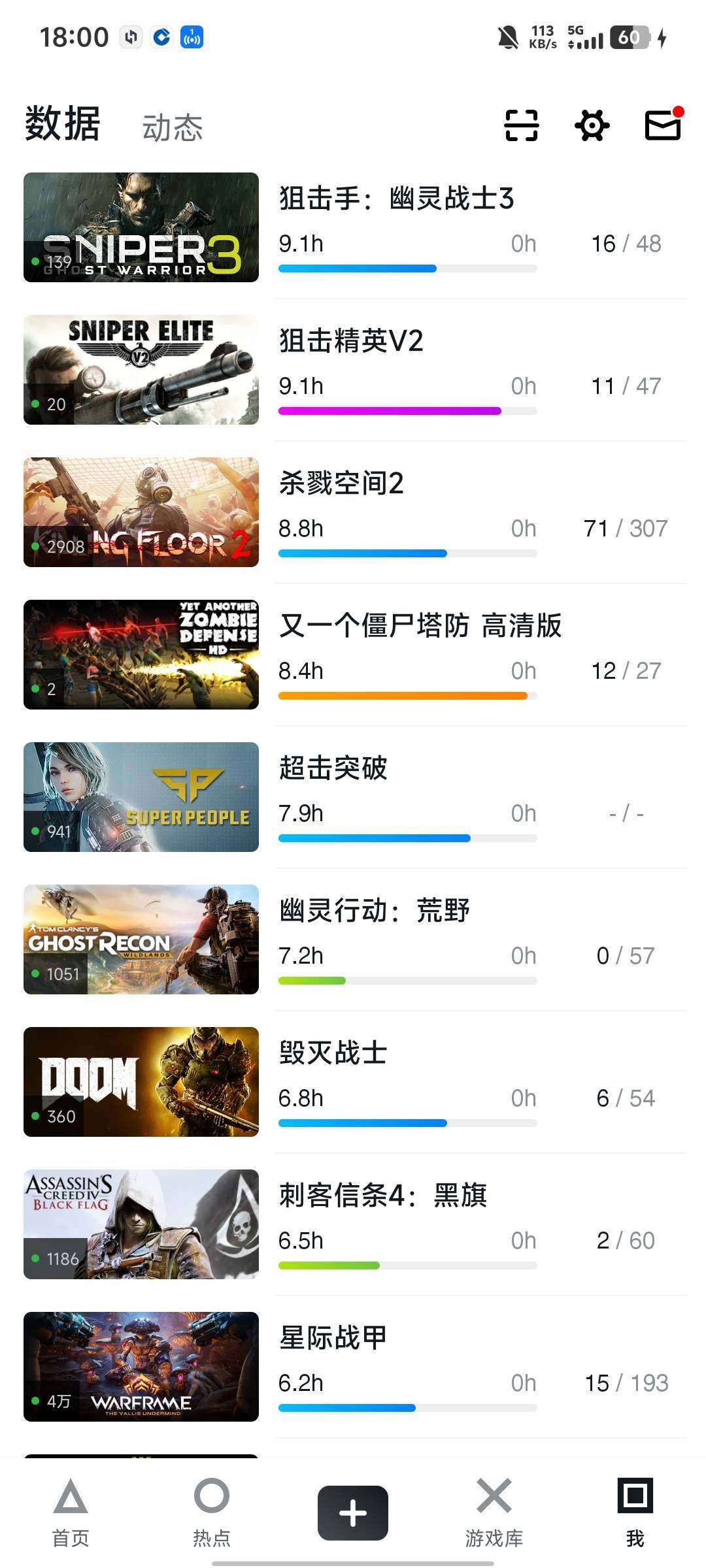The height and width of the screenshot is (1568, 706).
Task: Open the Sniper Ghost Warrior 3 cover image
Action: pyautogui.click(x=141, y=227)
